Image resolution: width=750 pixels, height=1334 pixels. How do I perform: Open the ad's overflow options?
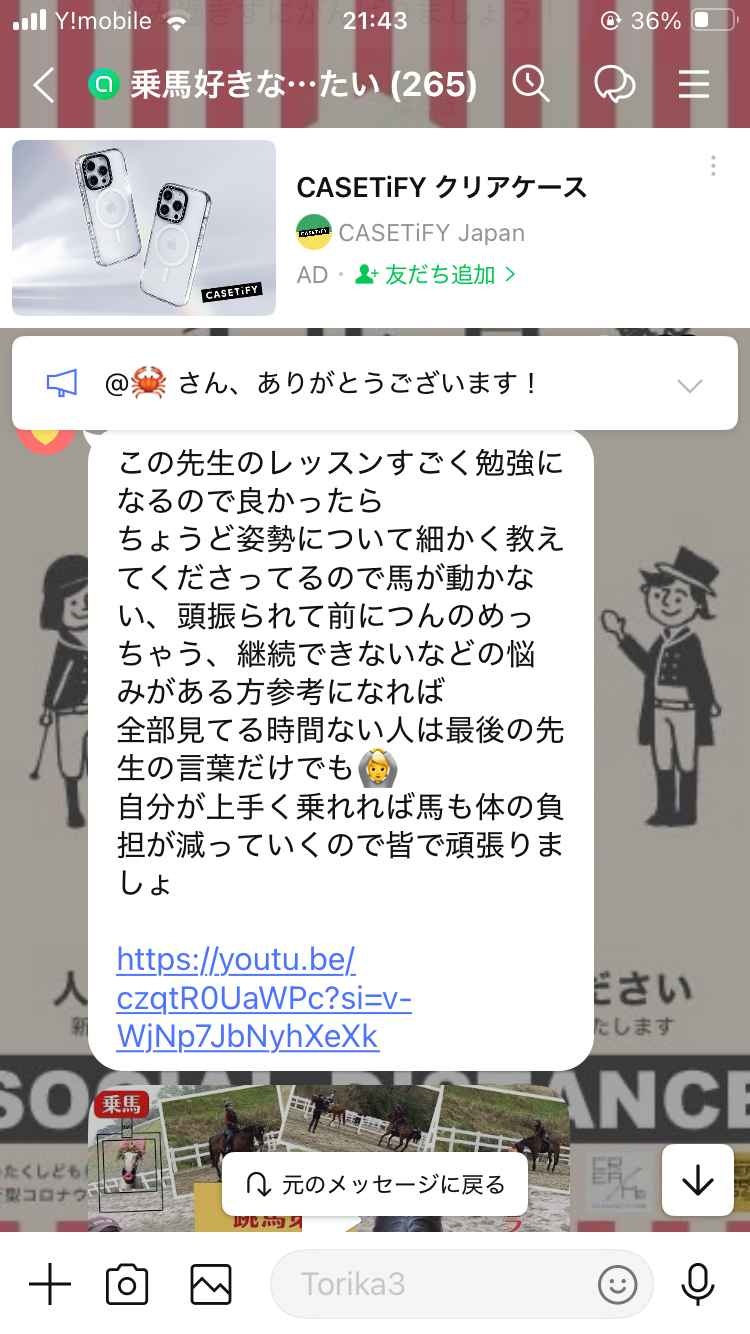coord(713,166)
